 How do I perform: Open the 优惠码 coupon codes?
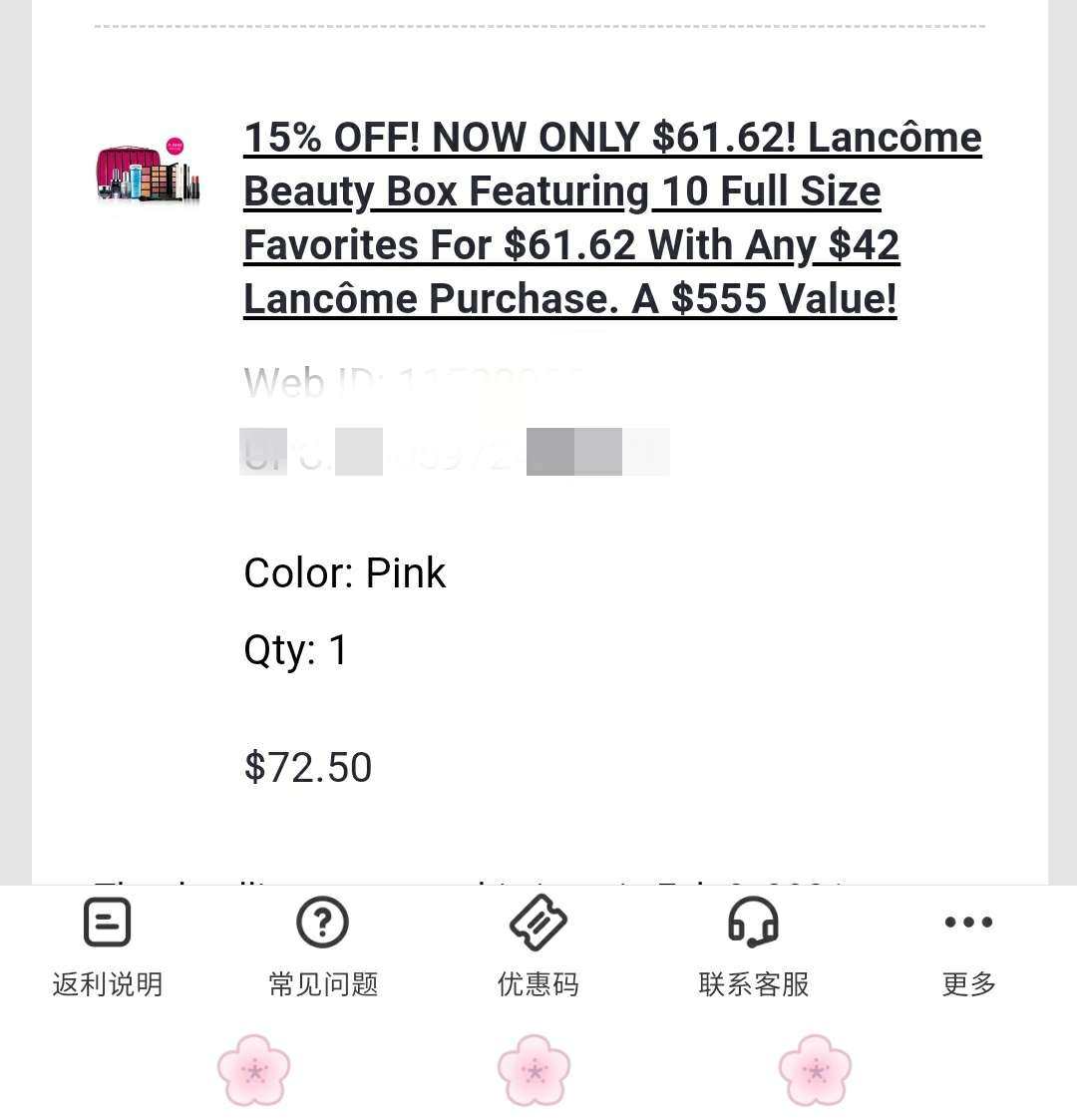coord(538,945)
